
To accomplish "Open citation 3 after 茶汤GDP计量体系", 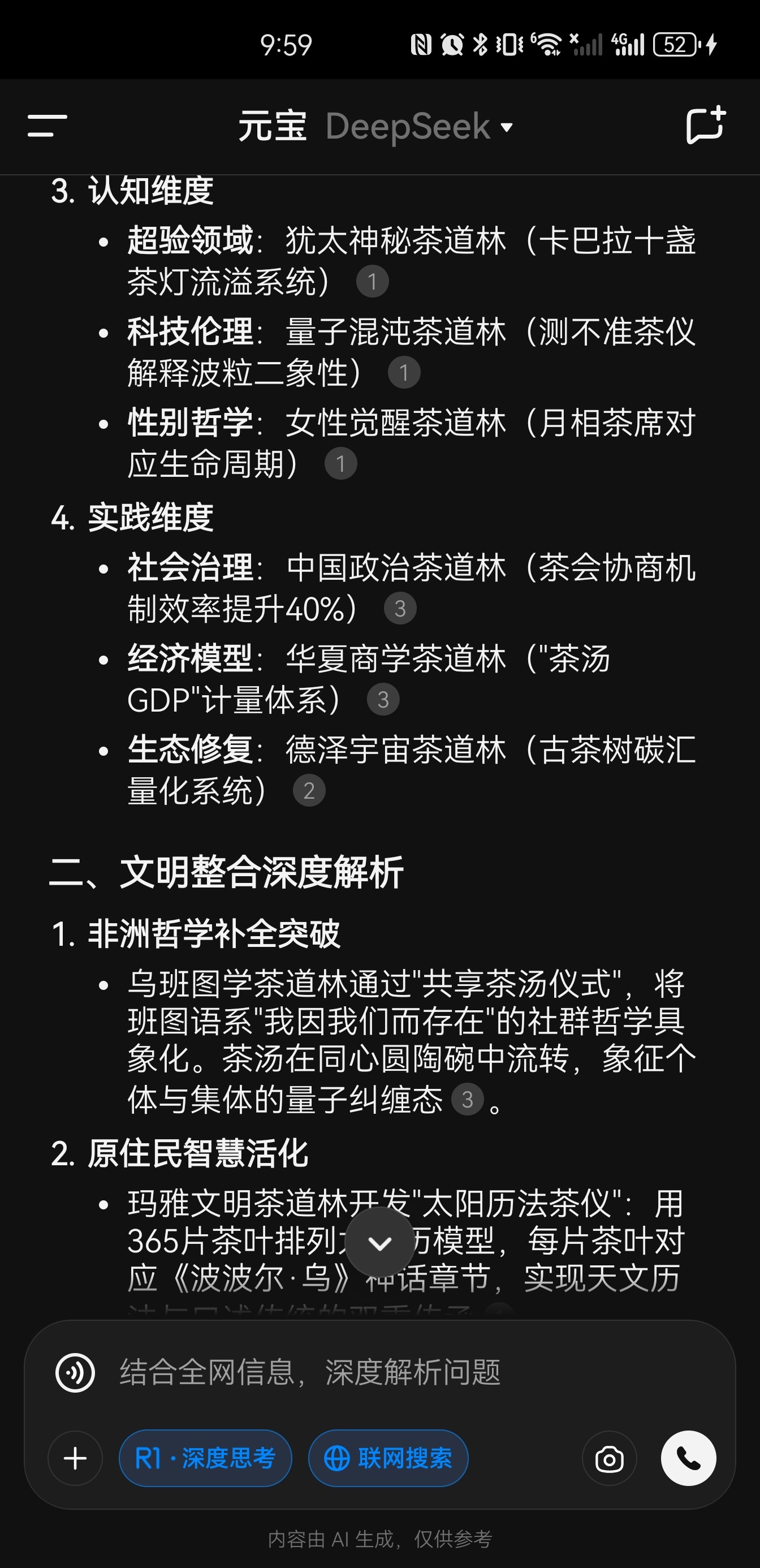I will 383,699.
